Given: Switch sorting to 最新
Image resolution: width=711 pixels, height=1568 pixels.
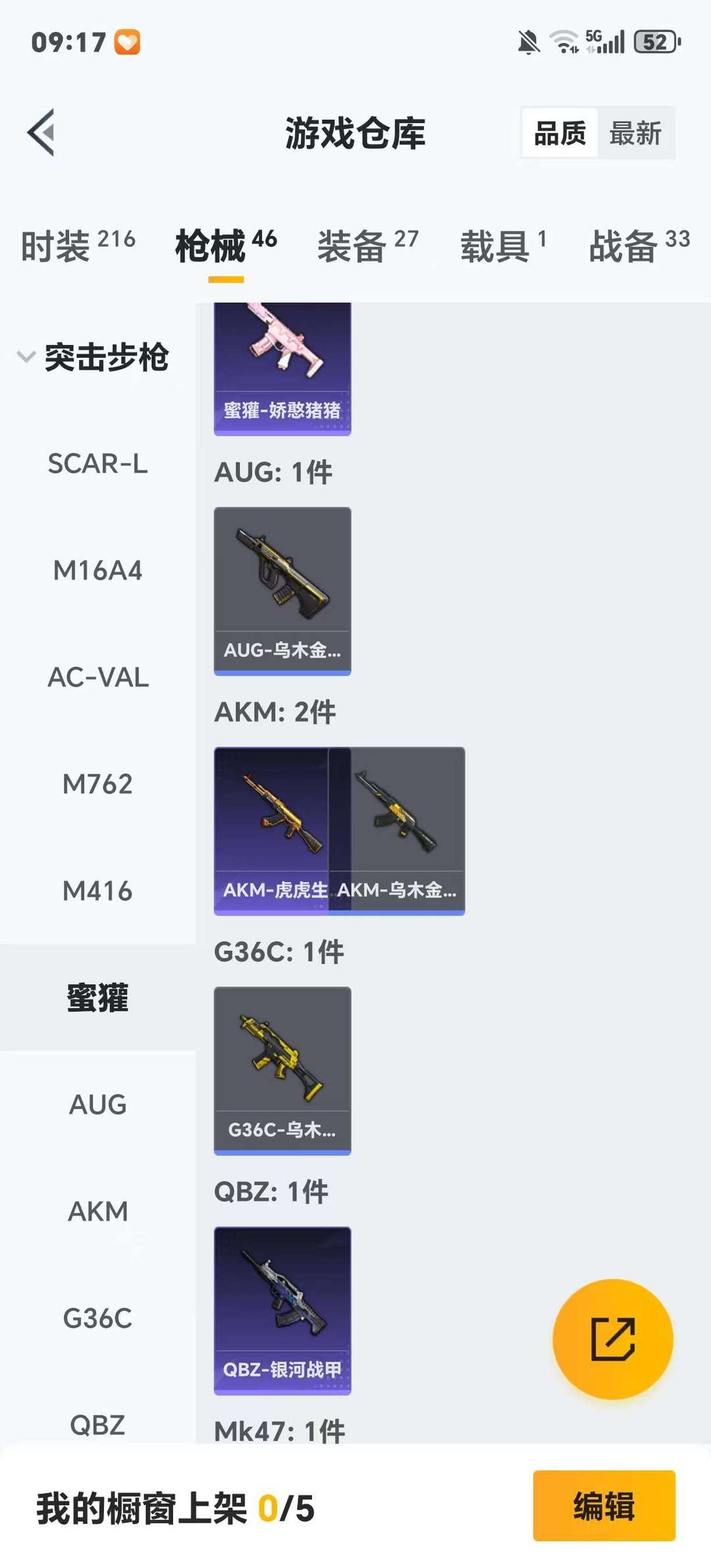Looking at the screenshot, I should [x=636, y=134].
